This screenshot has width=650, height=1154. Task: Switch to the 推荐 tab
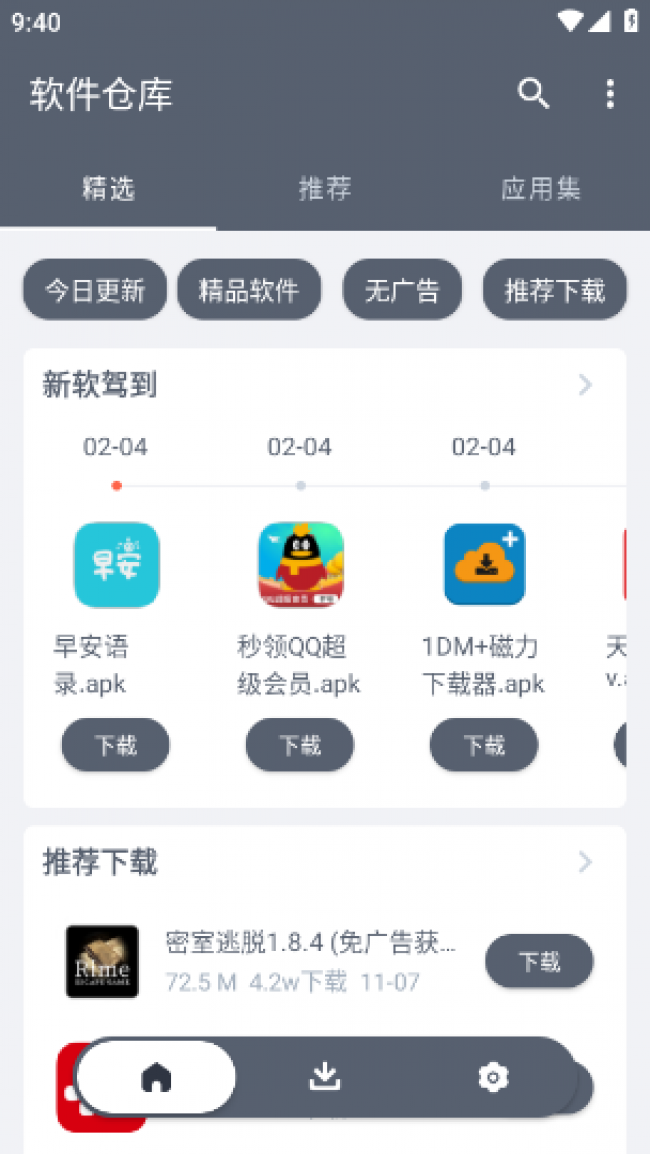point(325,188)
